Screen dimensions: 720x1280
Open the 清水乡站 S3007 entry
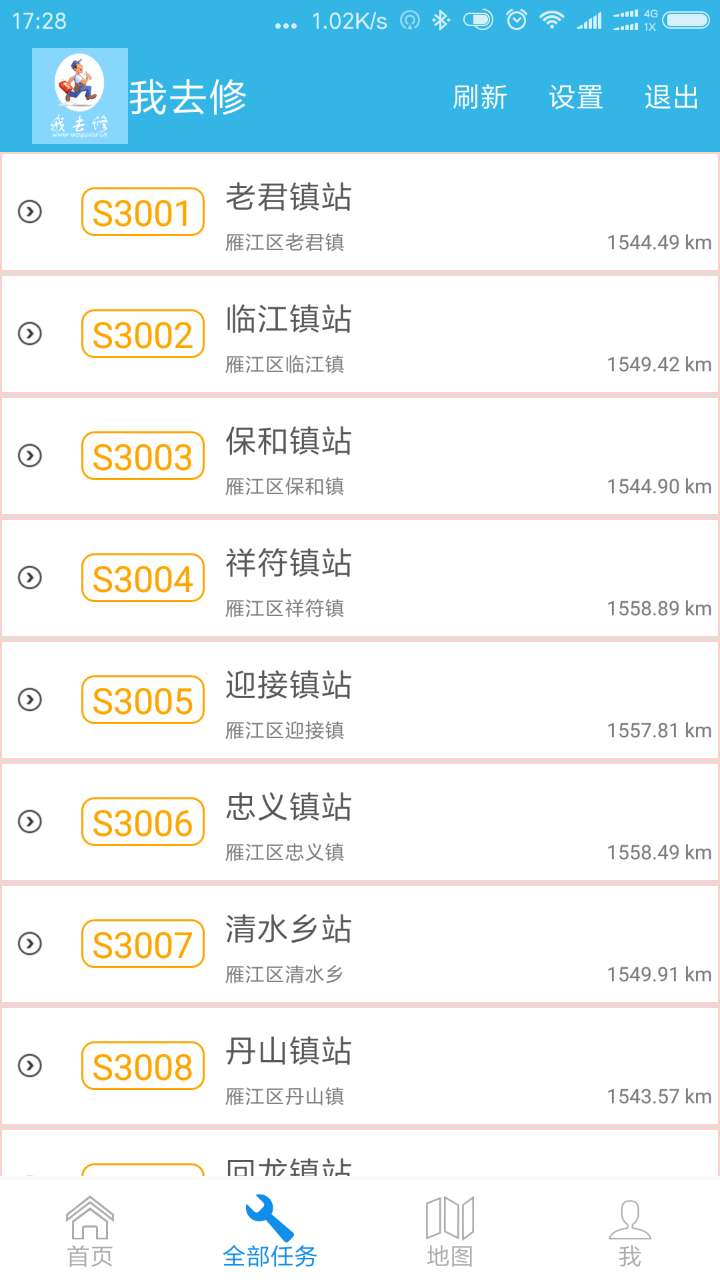click(360, 944)
